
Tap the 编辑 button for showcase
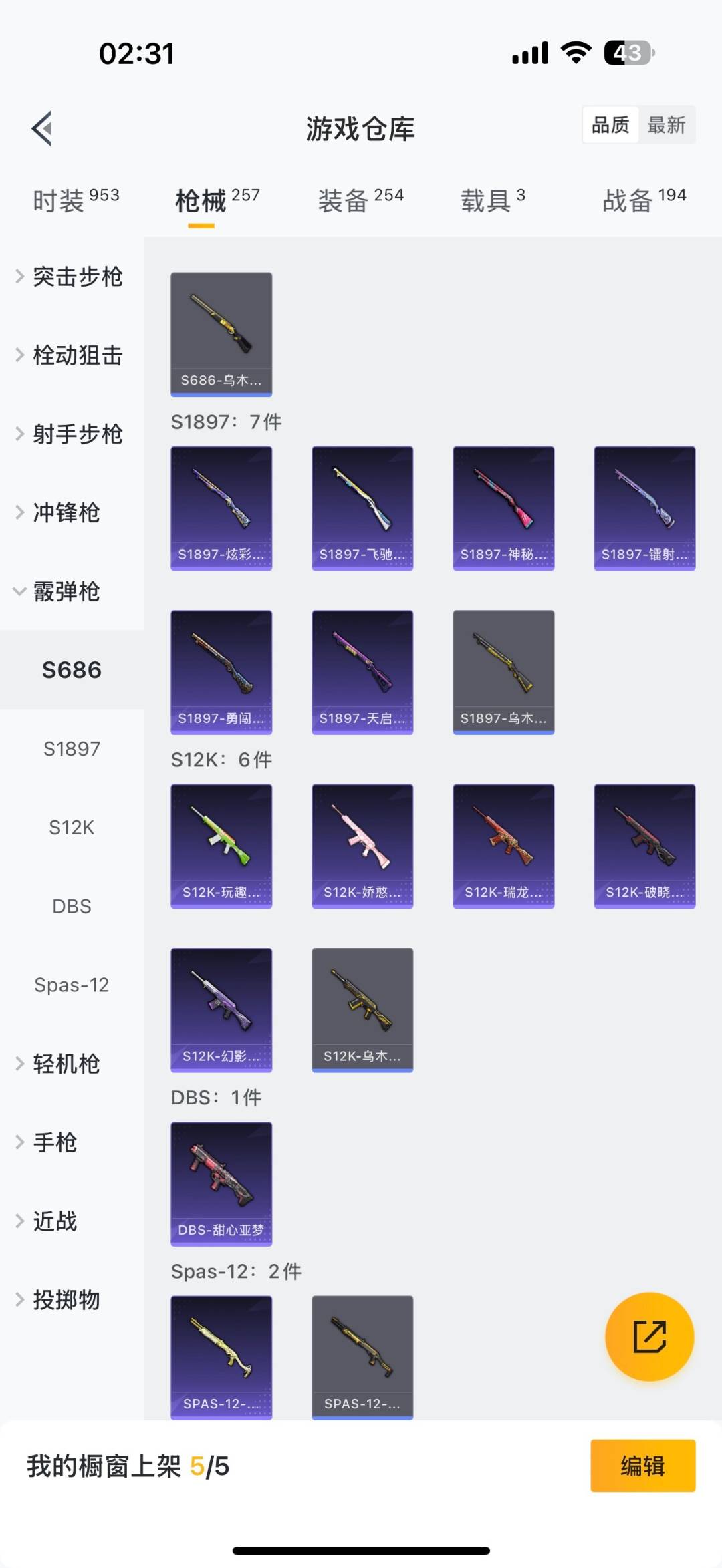642,1466
